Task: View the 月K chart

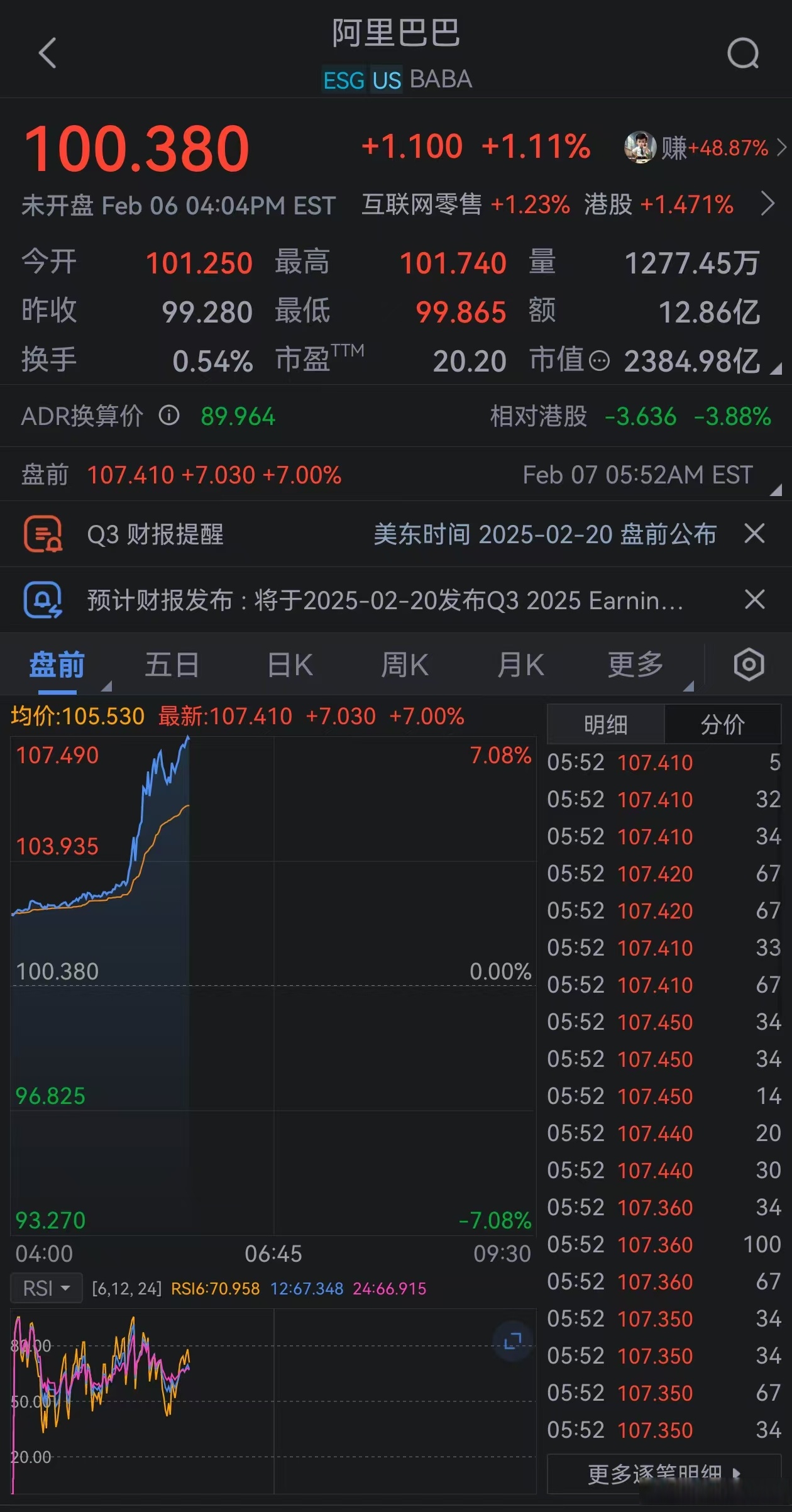Action: pyautogui.click(x=520, y=665)
